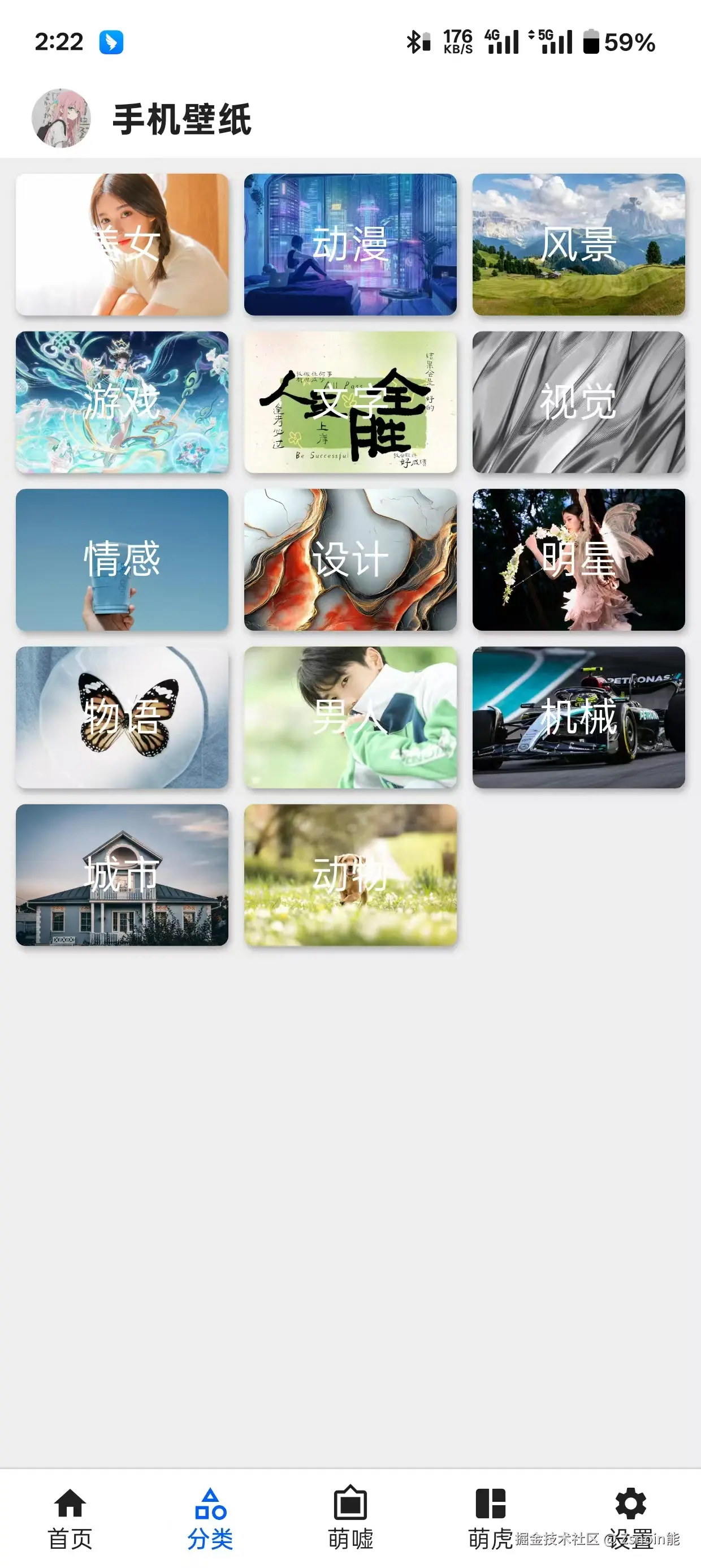Open the 明星 wallpaper category
Viewport: 701px width, 1568px height.
coord(578,559)
